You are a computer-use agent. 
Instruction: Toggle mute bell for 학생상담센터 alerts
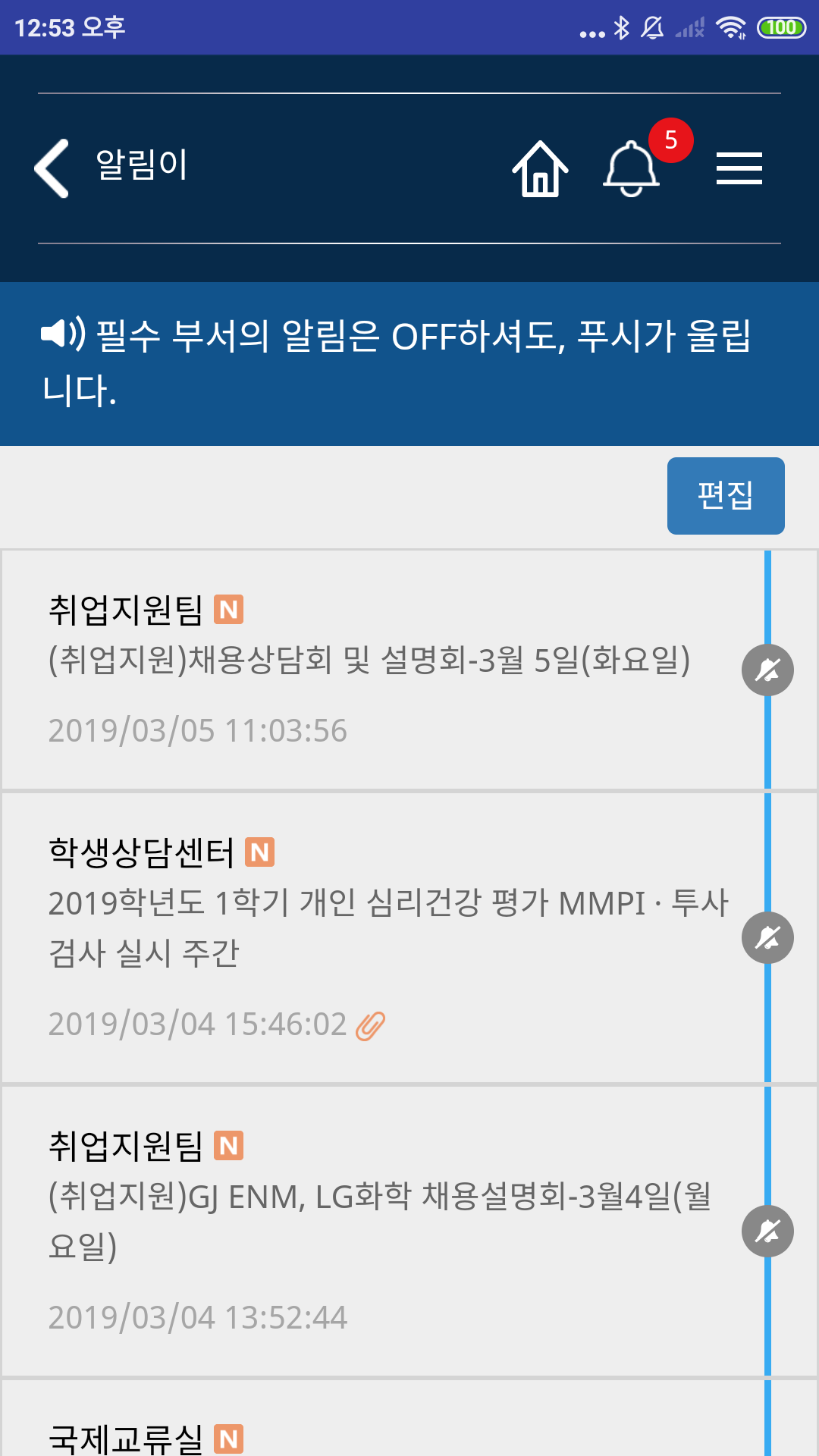[x=767, y=938]
